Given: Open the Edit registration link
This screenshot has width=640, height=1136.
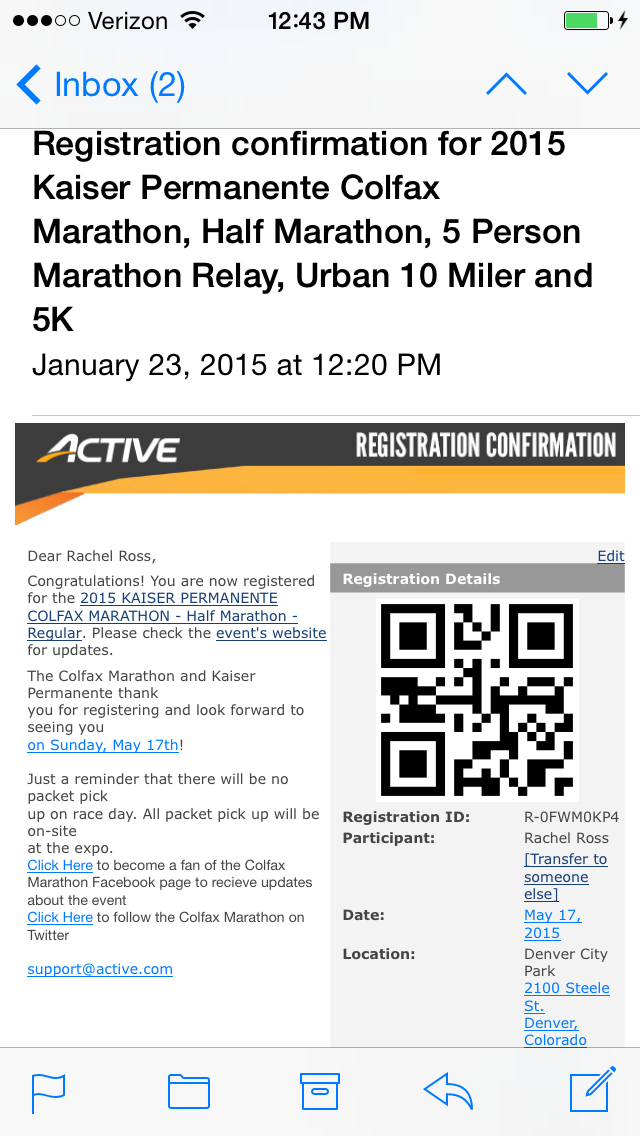Looking at the screenshot, I should [610, 556].
